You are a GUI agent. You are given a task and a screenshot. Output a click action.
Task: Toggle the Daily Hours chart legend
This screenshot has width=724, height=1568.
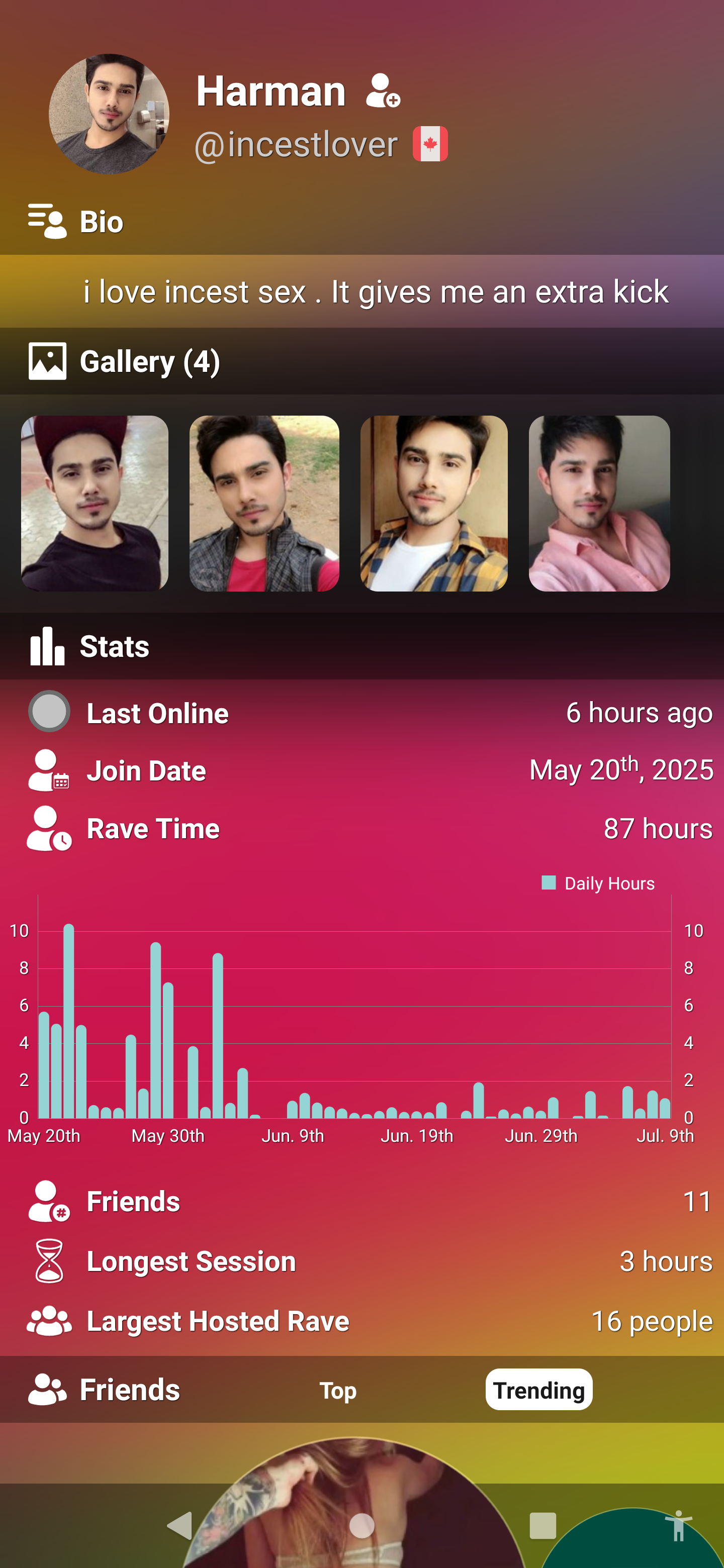click(598, 883)
